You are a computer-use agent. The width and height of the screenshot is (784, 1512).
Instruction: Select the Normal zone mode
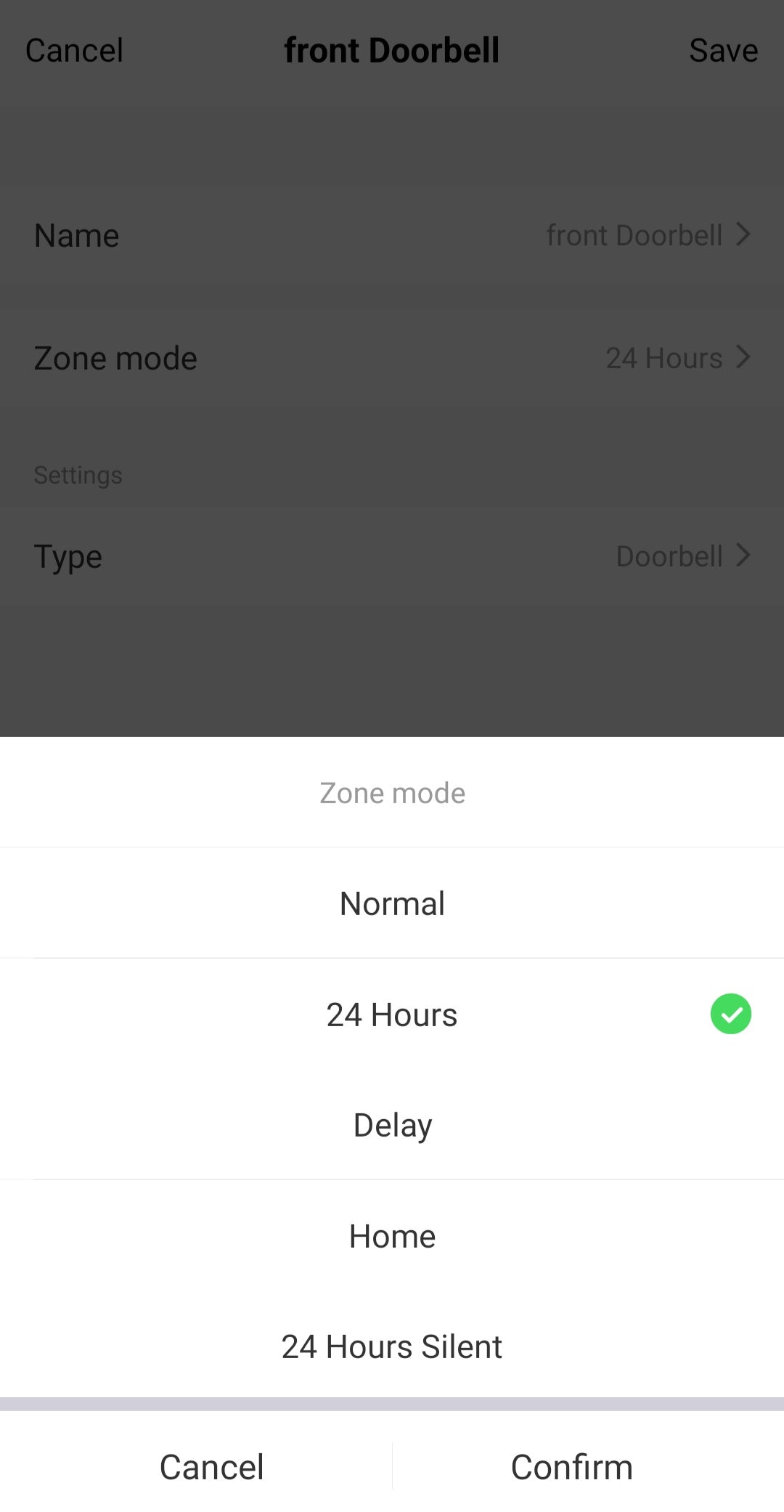[392, 903]
